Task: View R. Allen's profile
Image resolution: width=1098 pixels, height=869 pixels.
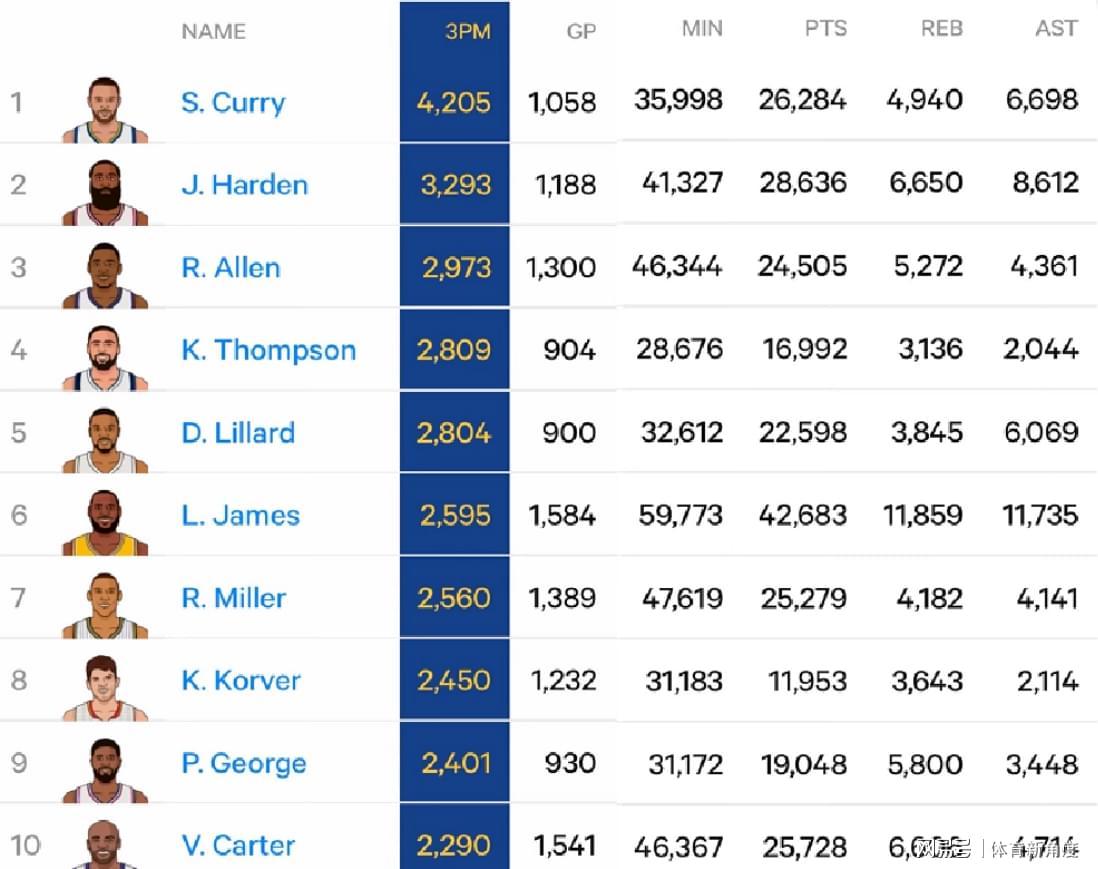Action: coord(230,268)
